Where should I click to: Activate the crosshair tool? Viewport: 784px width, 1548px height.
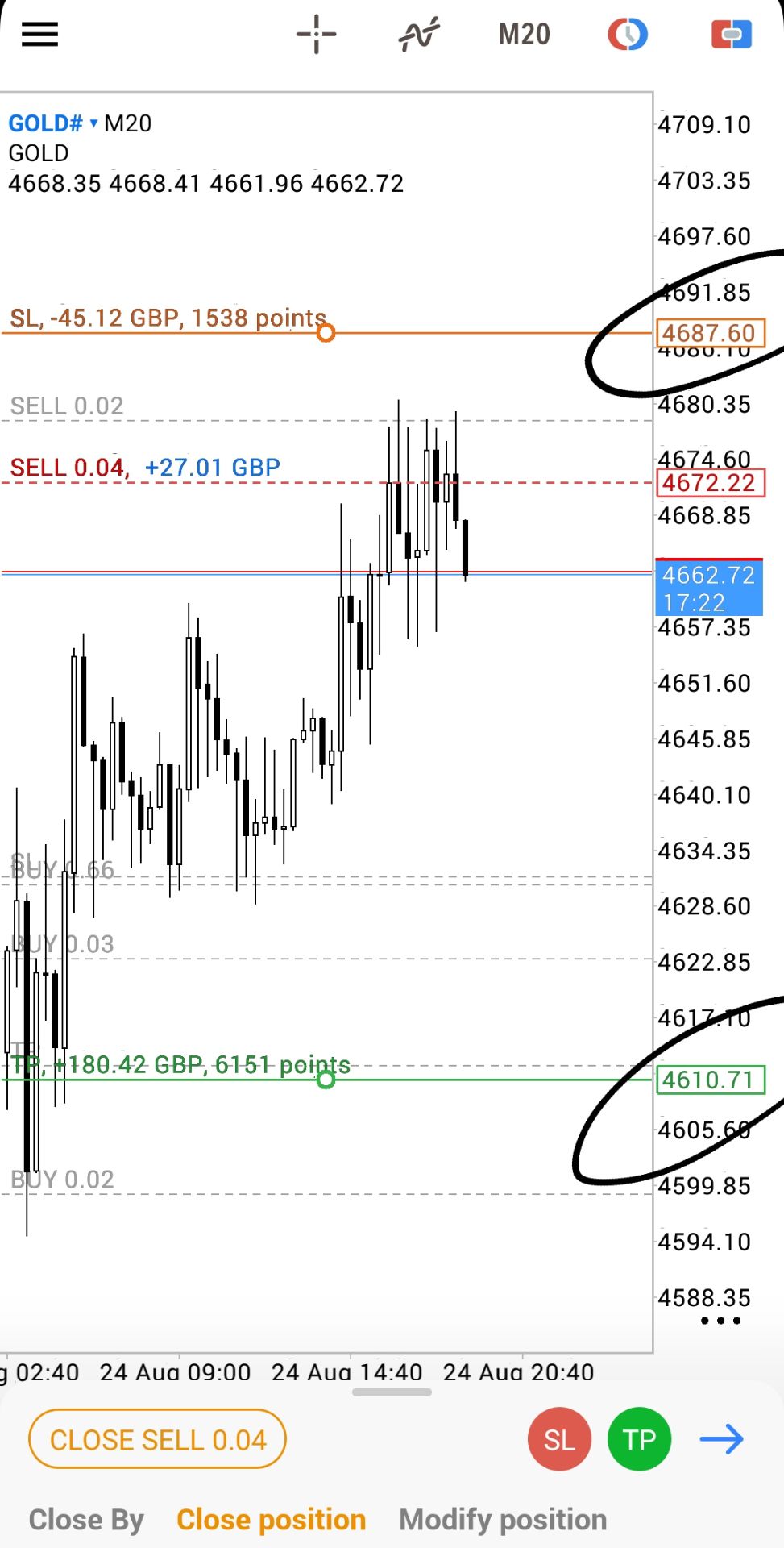click(316, 35)
